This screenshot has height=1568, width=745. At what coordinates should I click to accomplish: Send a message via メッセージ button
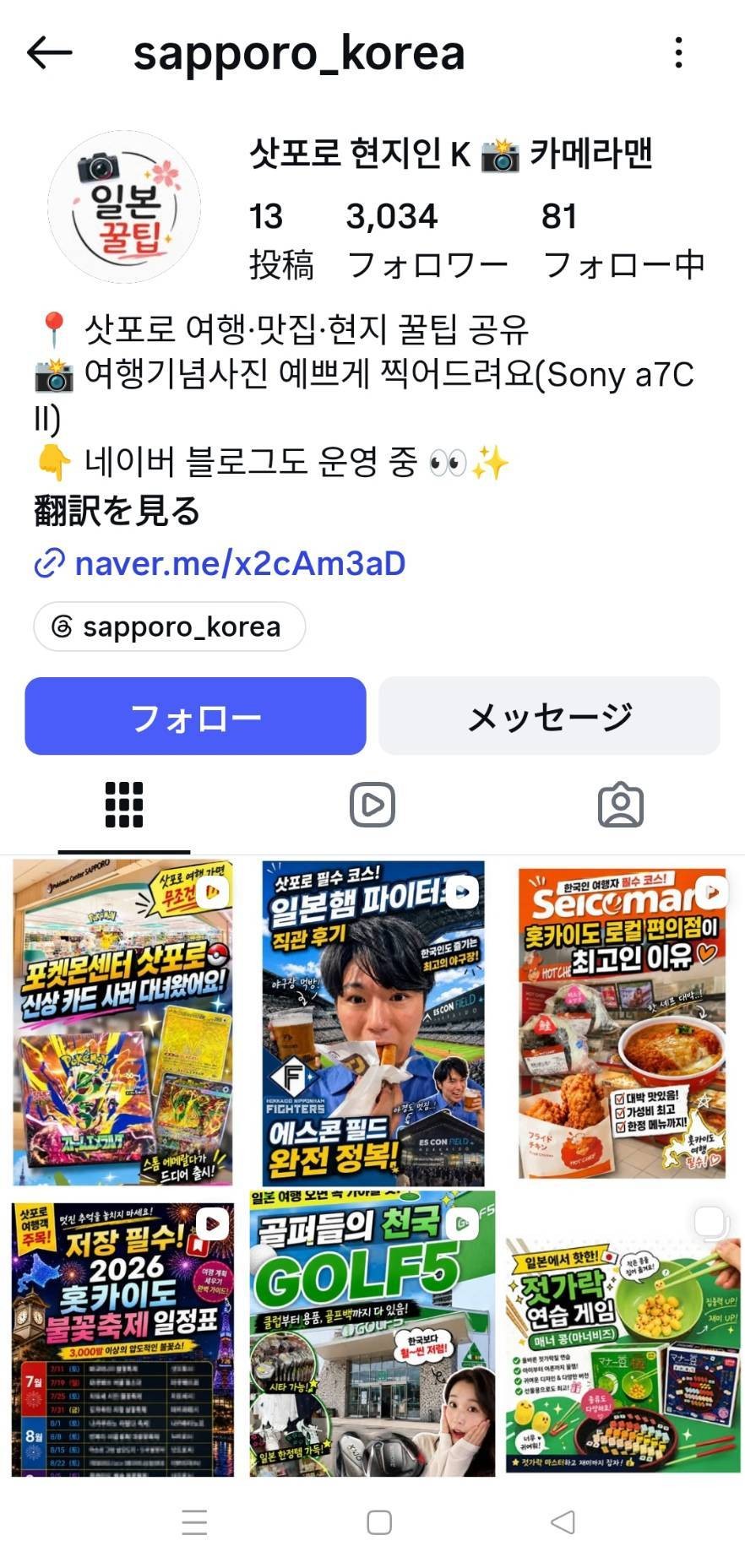point(549,716)
